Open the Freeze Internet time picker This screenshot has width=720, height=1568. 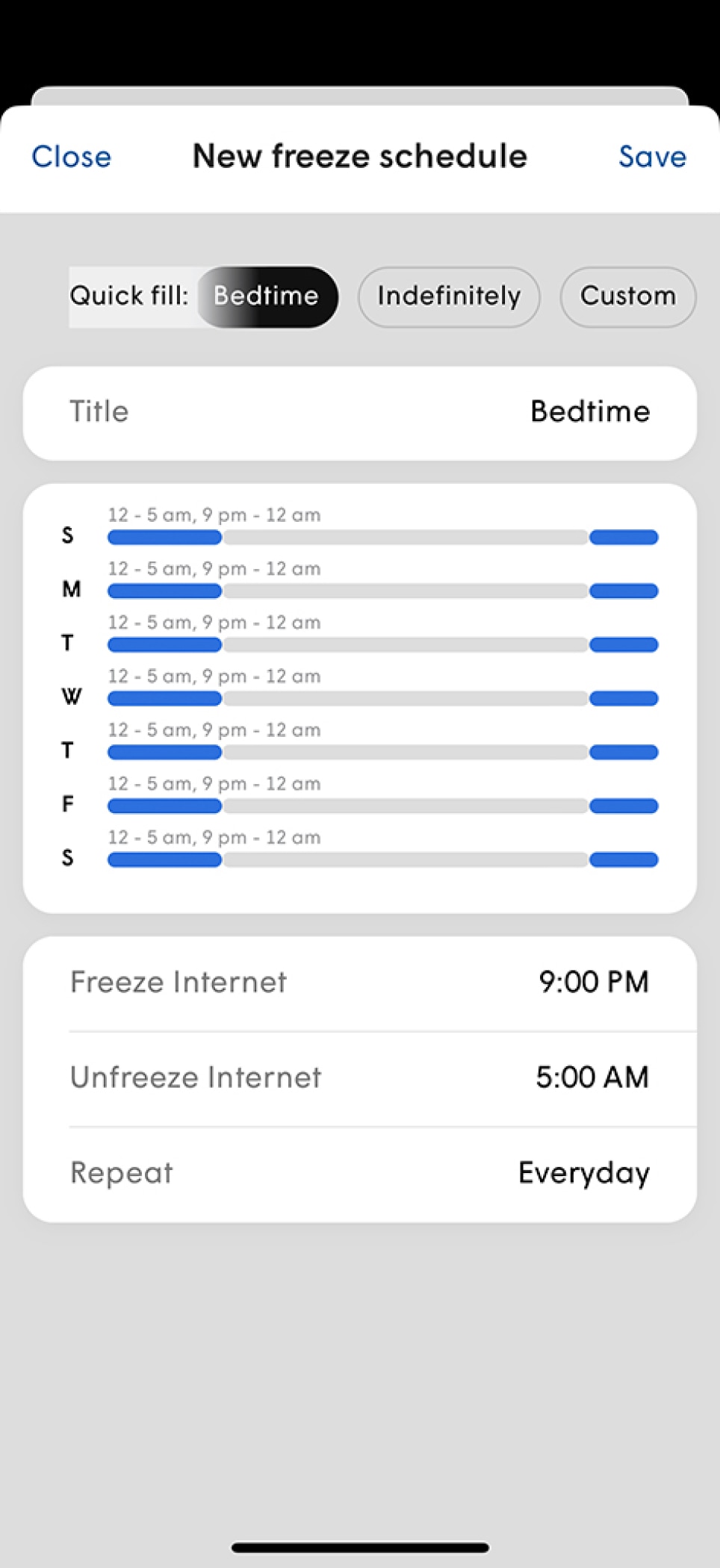tap(359, 982)
